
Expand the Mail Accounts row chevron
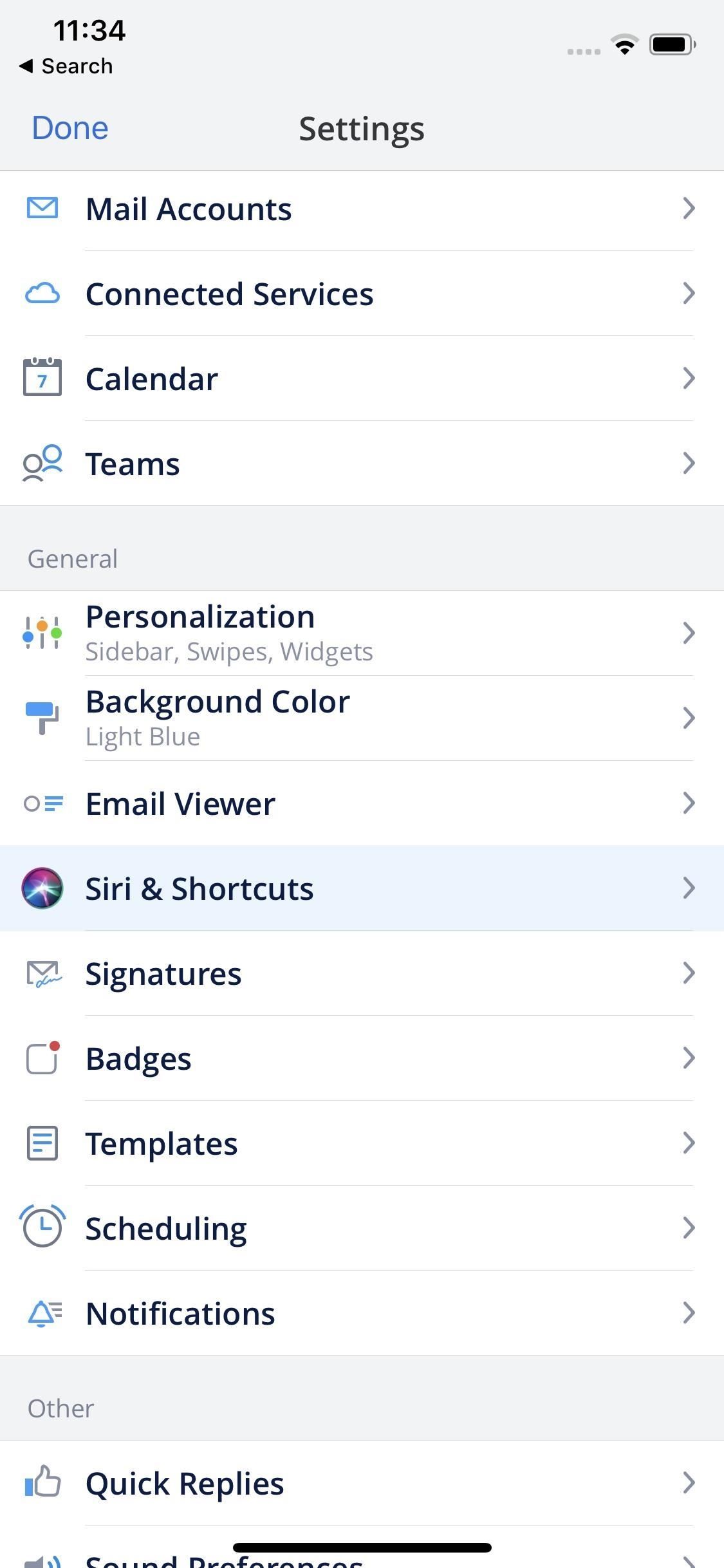pos(689,207)
